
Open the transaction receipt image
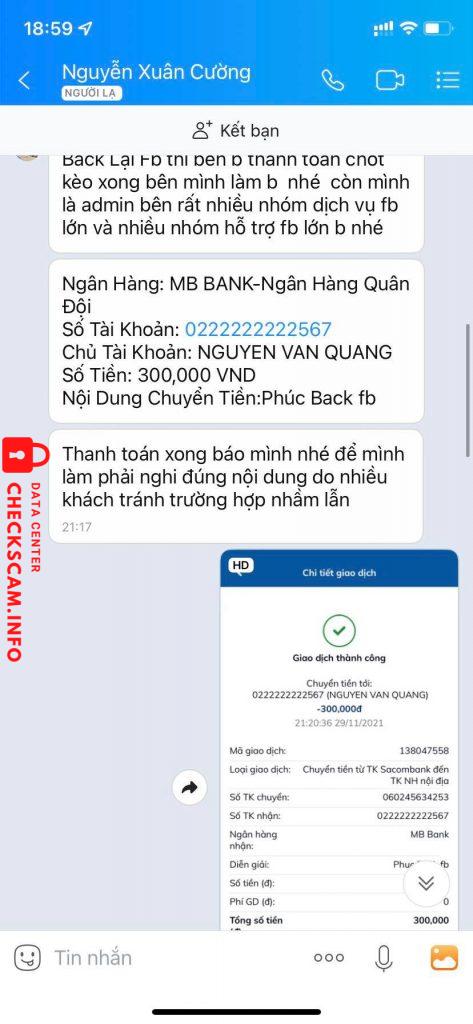tap(339, 740)
